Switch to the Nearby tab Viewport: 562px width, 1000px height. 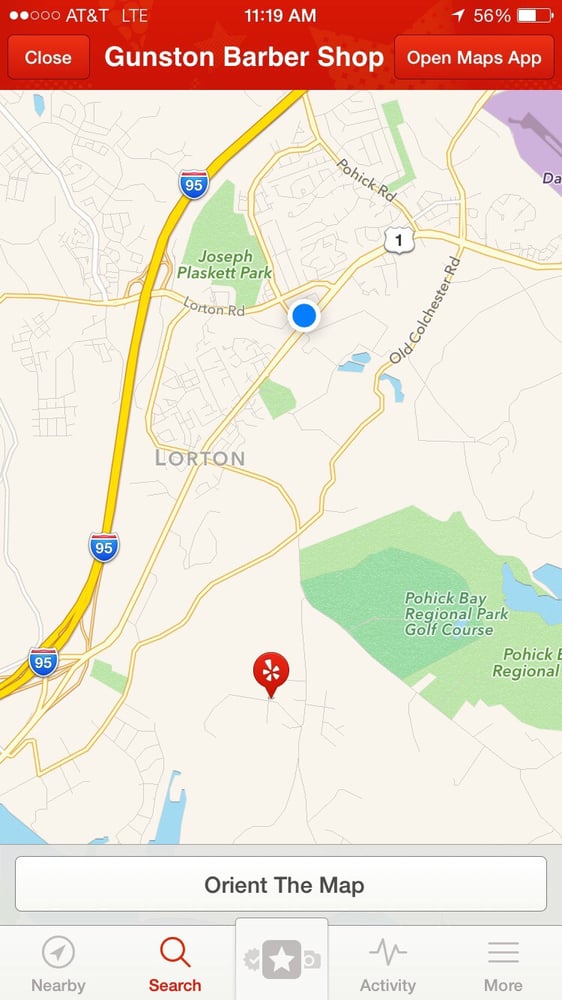(58, 964)
